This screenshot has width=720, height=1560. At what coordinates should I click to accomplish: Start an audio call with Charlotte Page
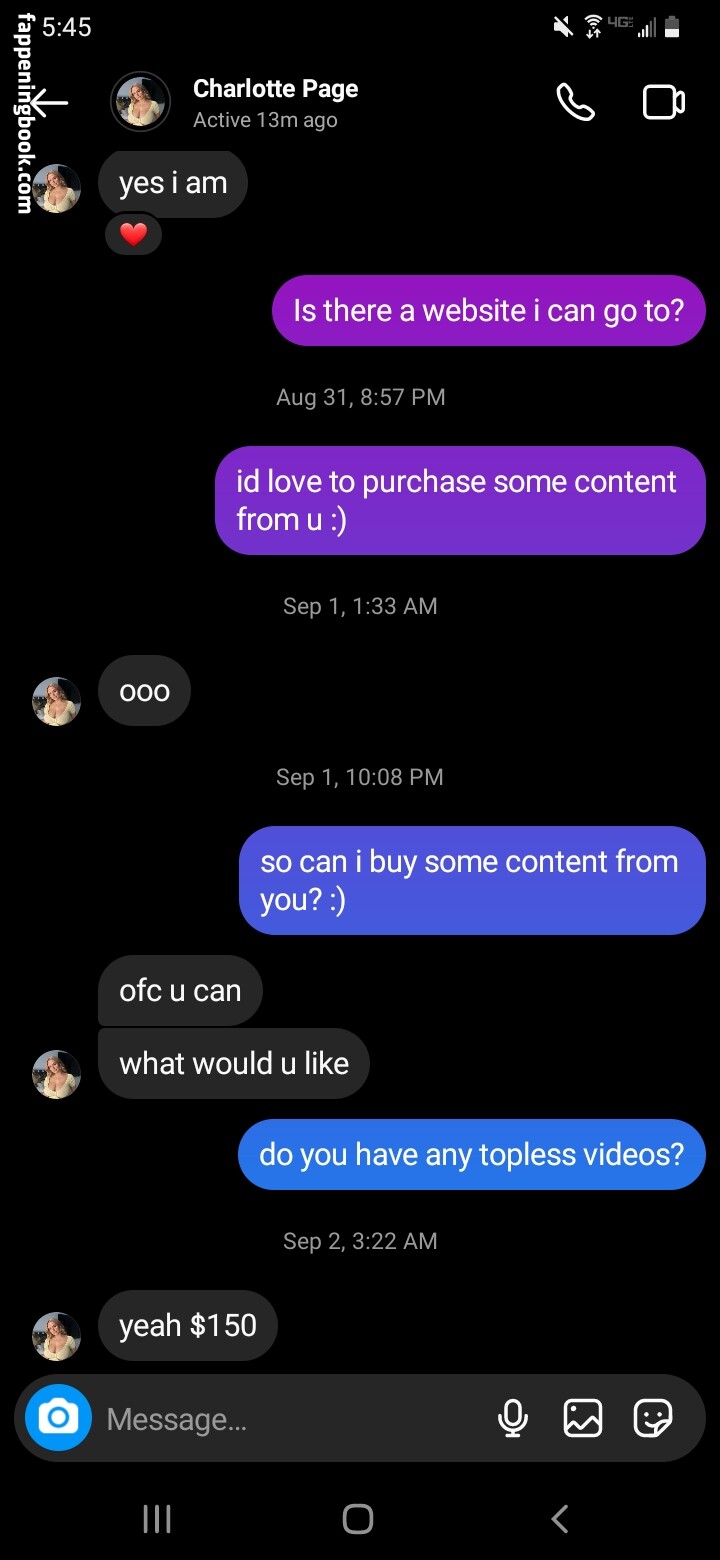[575, 102]
